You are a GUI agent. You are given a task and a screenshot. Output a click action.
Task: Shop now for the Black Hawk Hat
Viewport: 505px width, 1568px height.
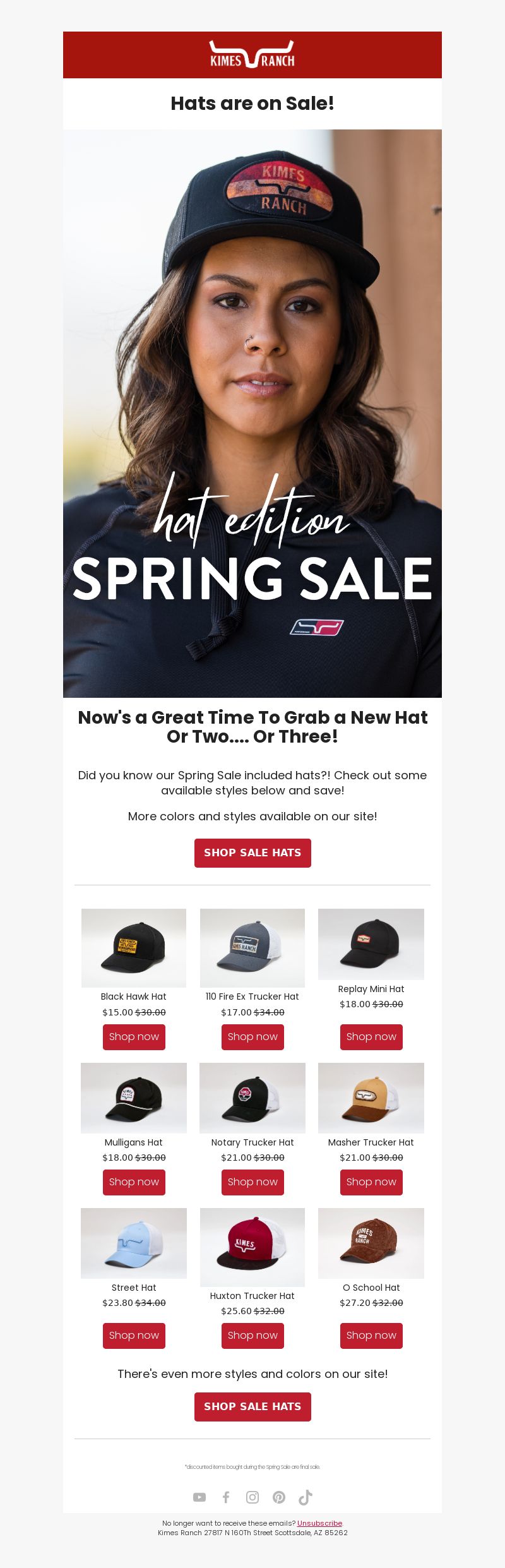tap(134, 1037)
